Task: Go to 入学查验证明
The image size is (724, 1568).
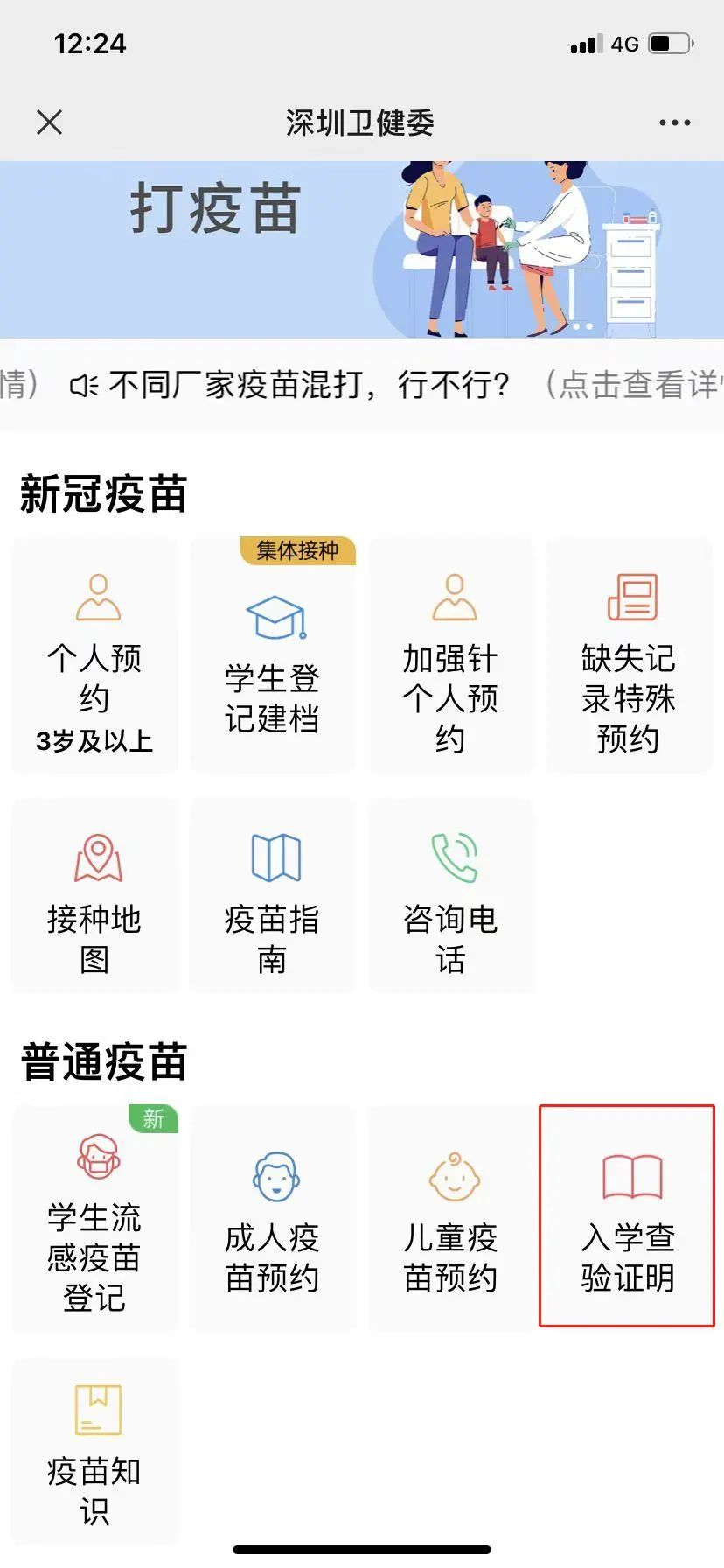Action: coord(627,1216)
